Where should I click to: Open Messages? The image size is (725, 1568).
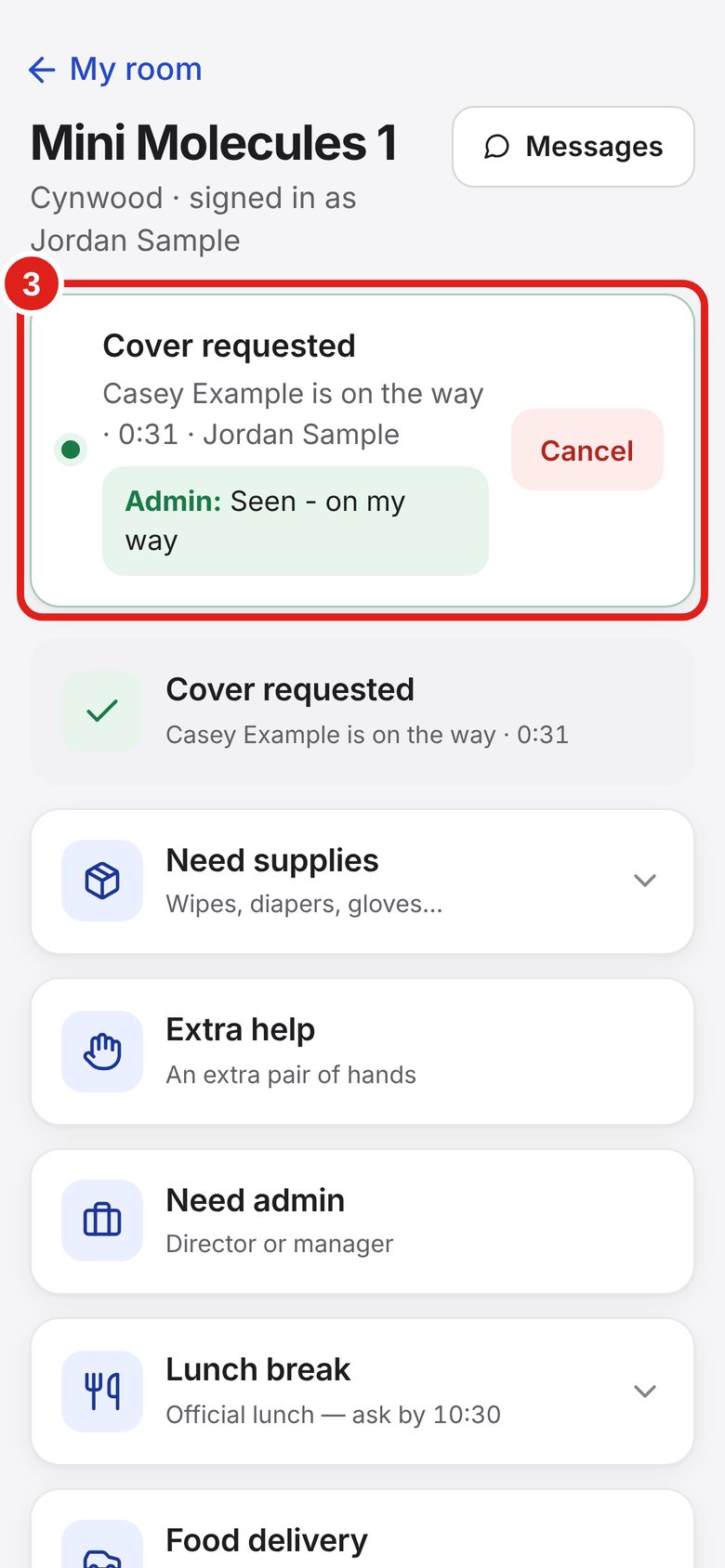573,147
